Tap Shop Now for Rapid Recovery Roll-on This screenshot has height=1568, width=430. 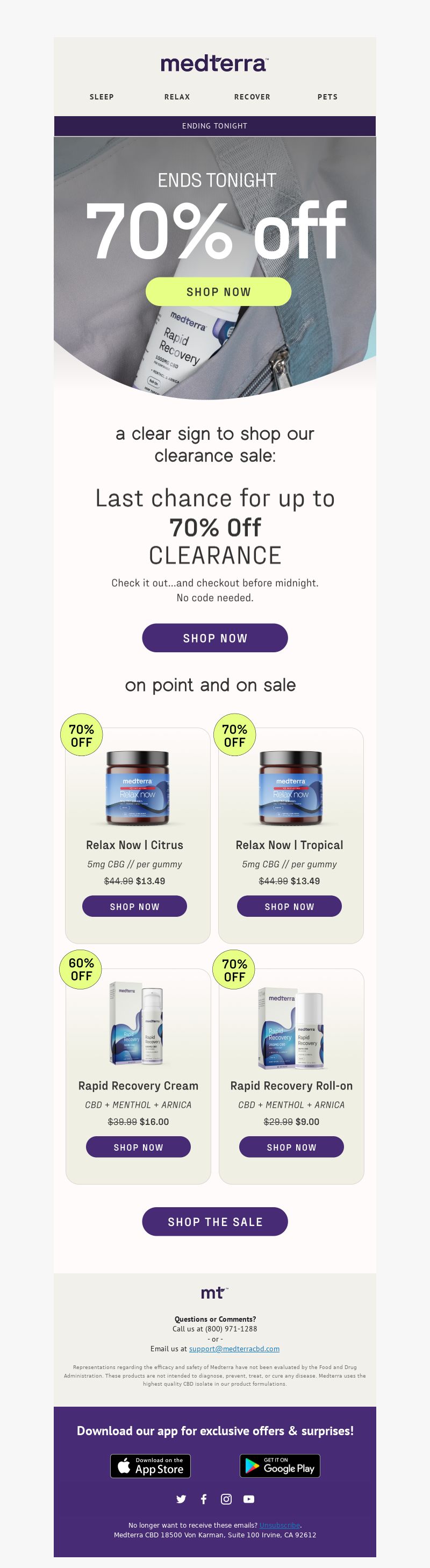[291, 1147]
